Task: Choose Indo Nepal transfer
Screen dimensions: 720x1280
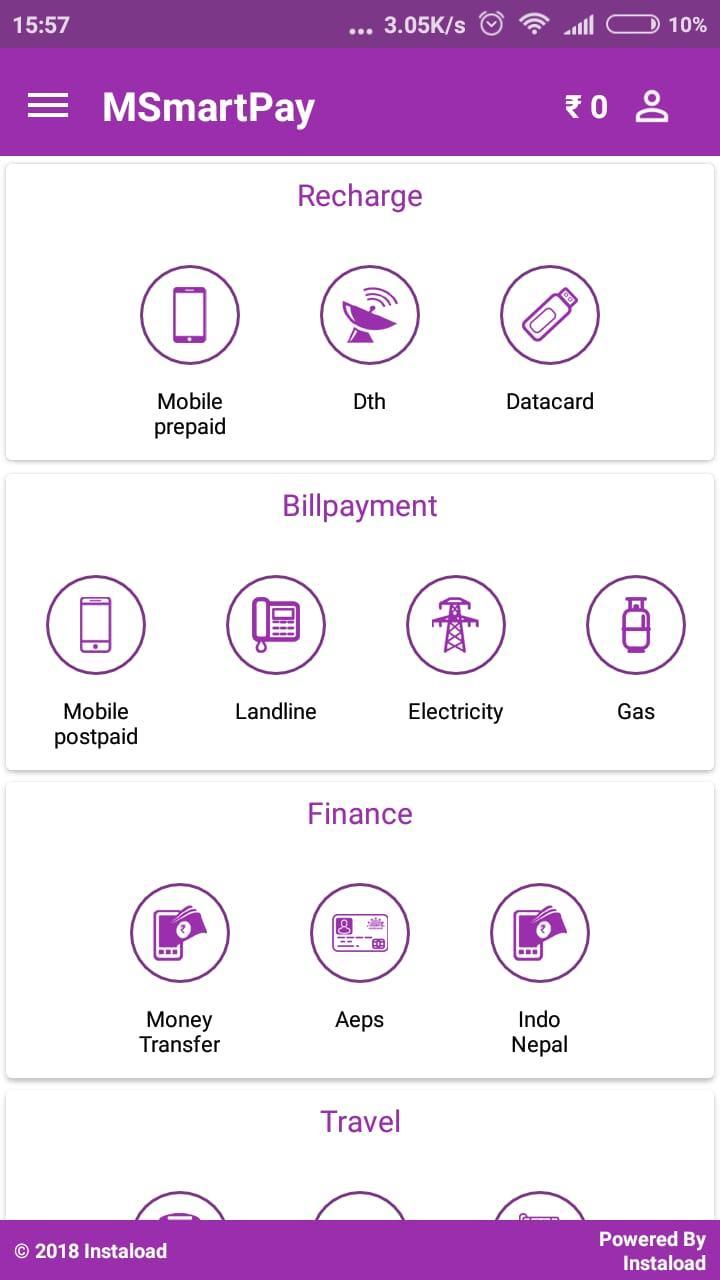Action: coord(540,933)
